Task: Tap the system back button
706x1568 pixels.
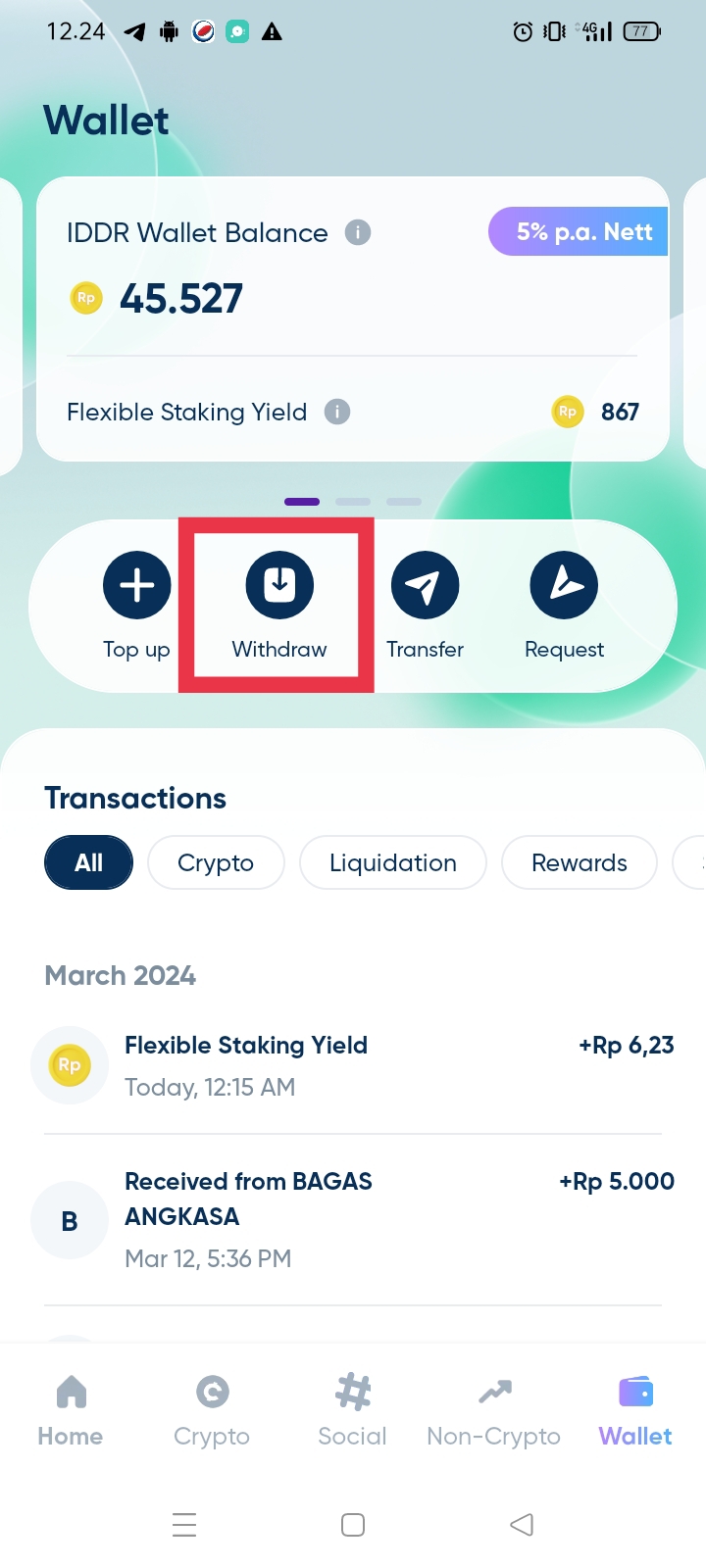Action: click(x=522, y=1524)
